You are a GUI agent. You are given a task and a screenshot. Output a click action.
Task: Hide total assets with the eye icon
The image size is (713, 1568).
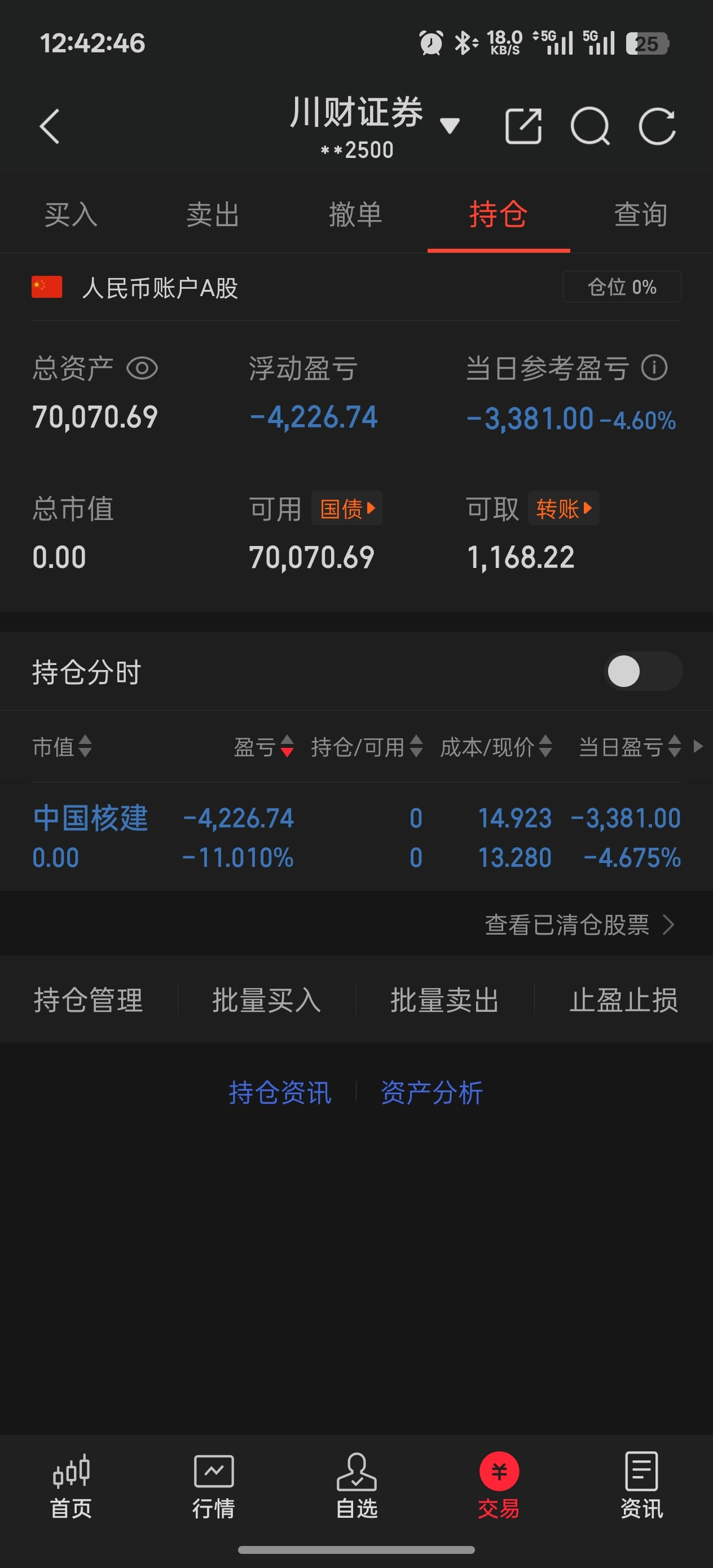142,368
